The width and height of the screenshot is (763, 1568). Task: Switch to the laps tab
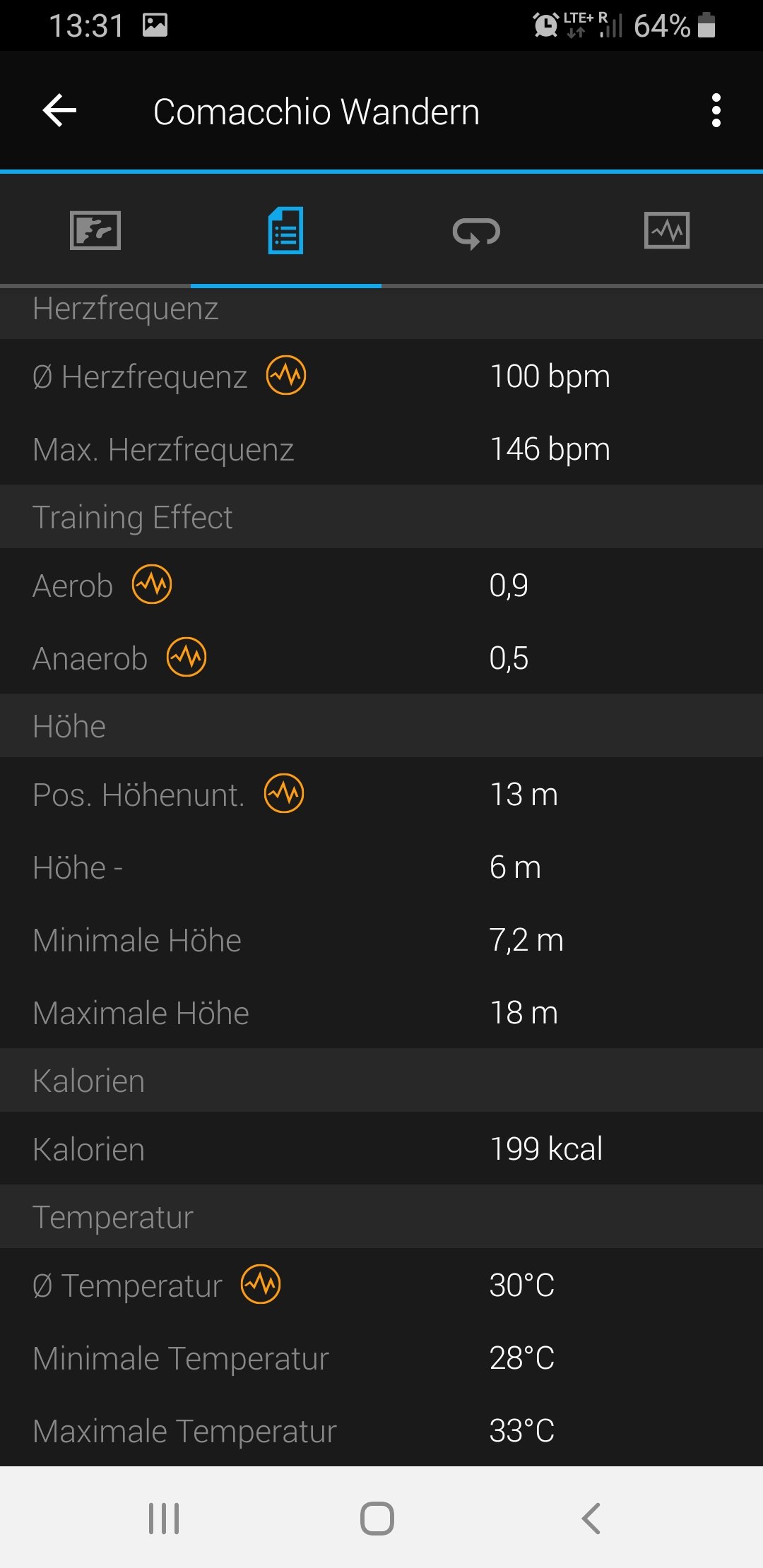coord(476,232)
